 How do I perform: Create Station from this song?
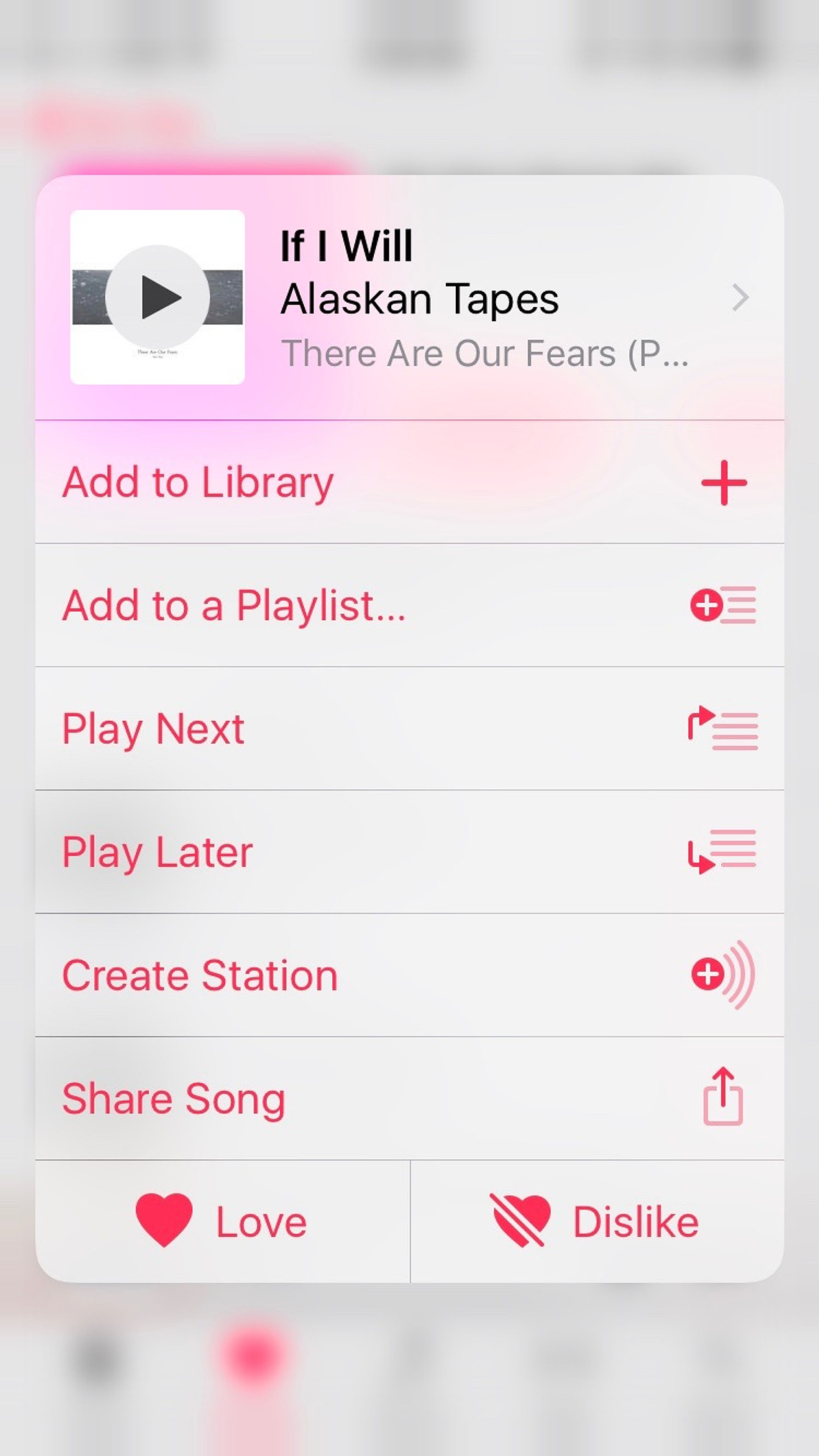pos(409,975)
